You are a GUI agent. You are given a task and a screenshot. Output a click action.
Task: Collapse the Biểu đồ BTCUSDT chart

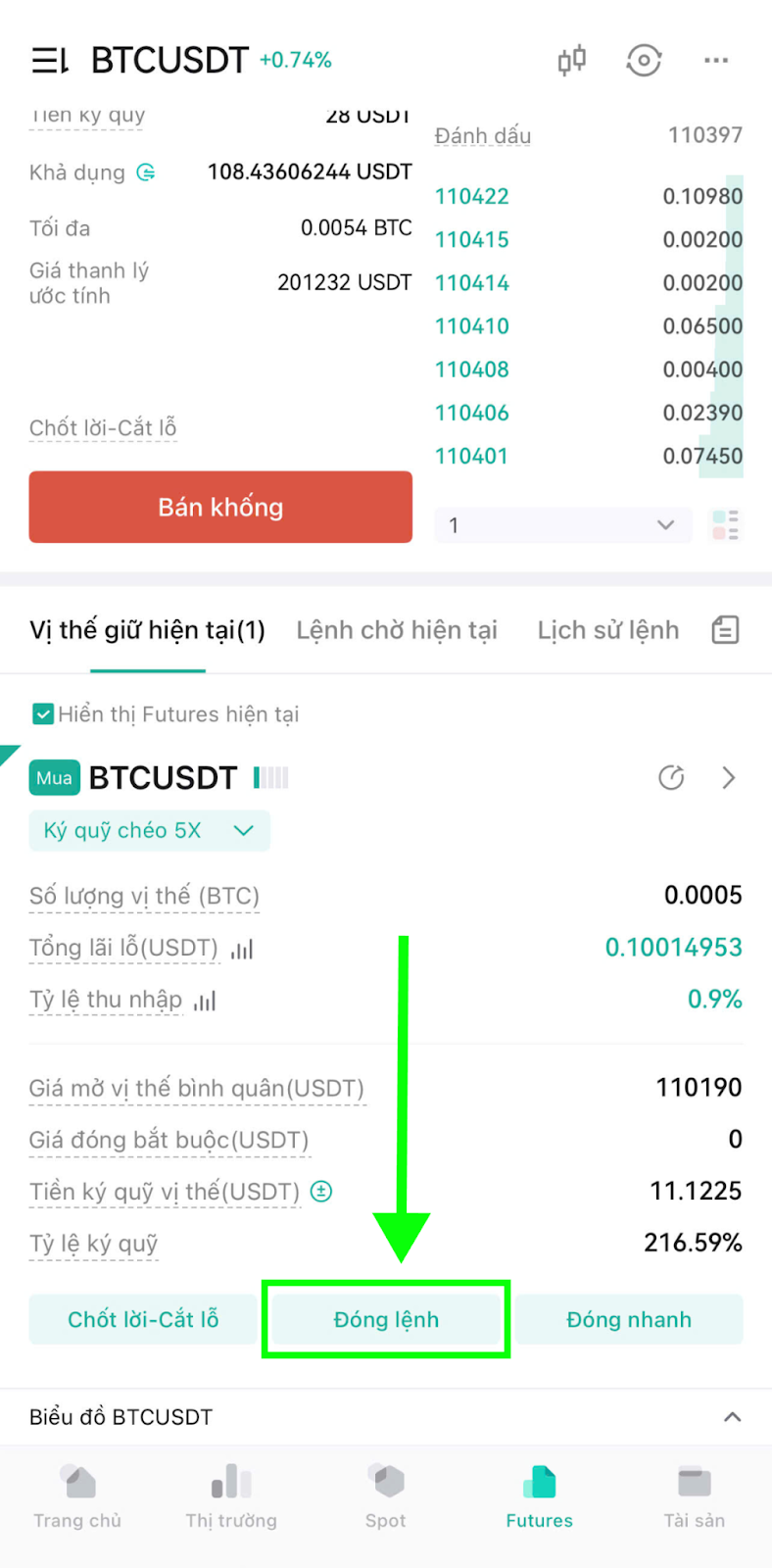[732, 1417]
